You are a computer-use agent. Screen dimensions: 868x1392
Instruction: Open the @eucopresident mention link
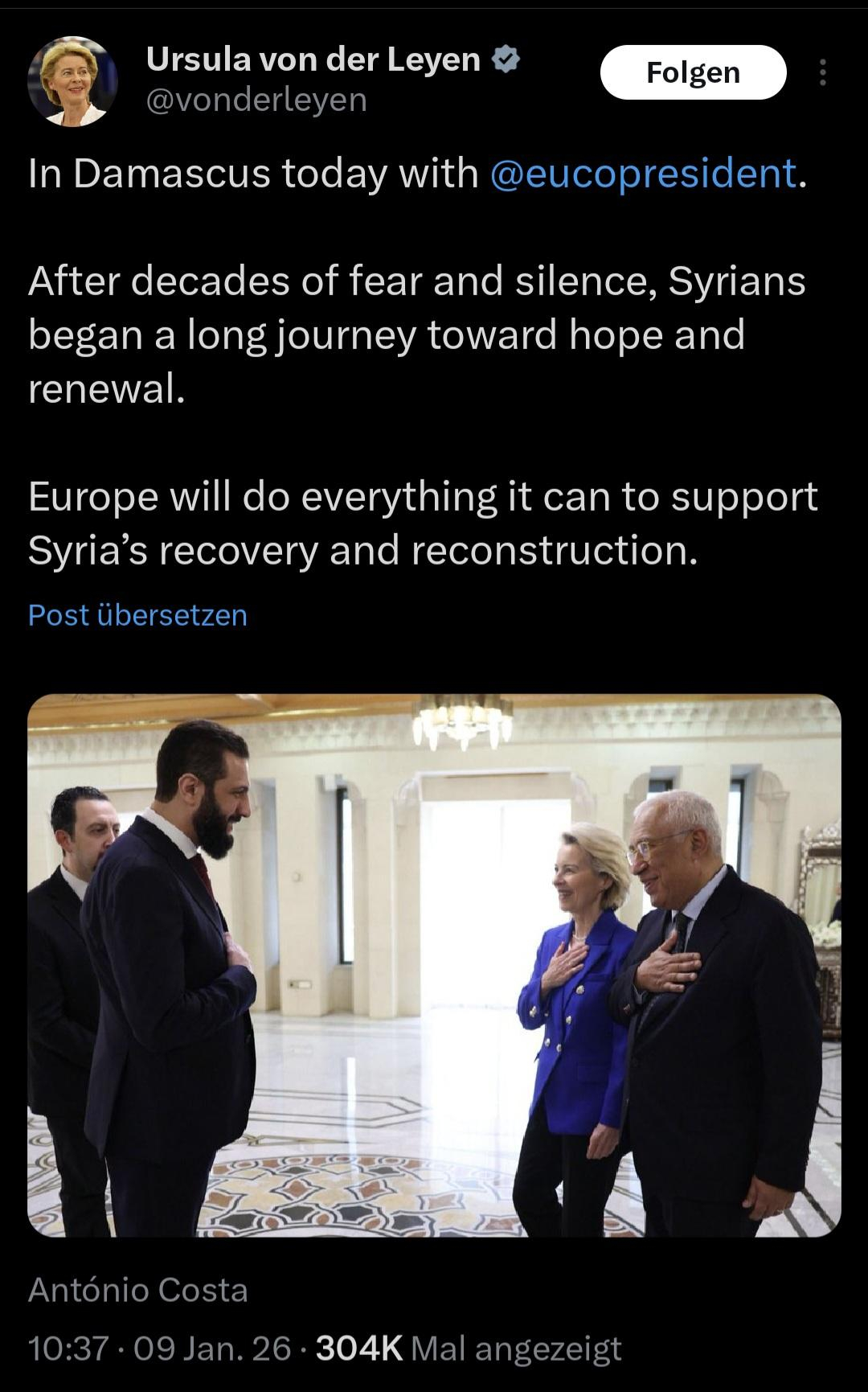click(642, 173)
